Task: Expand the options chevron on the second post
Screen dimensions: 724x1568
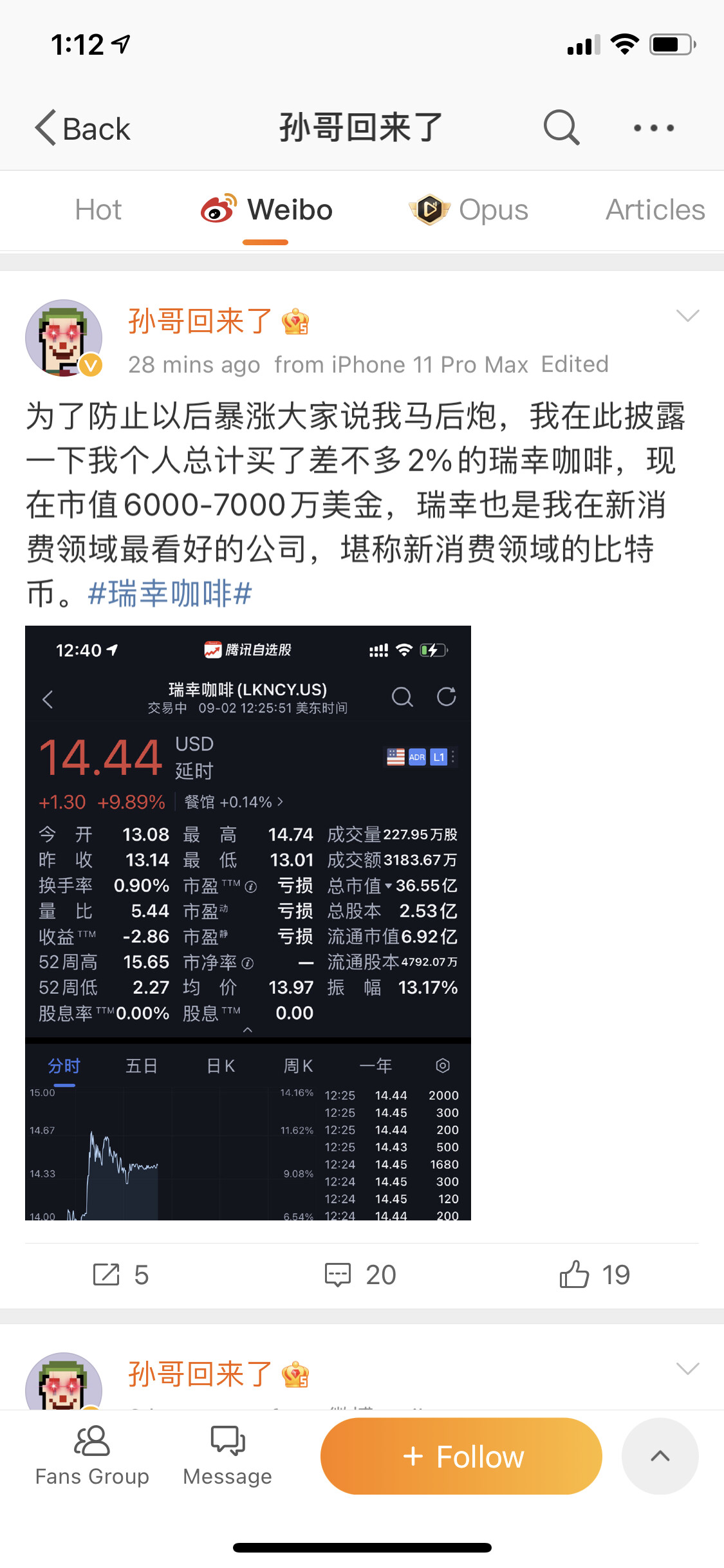Action: 687,1368
